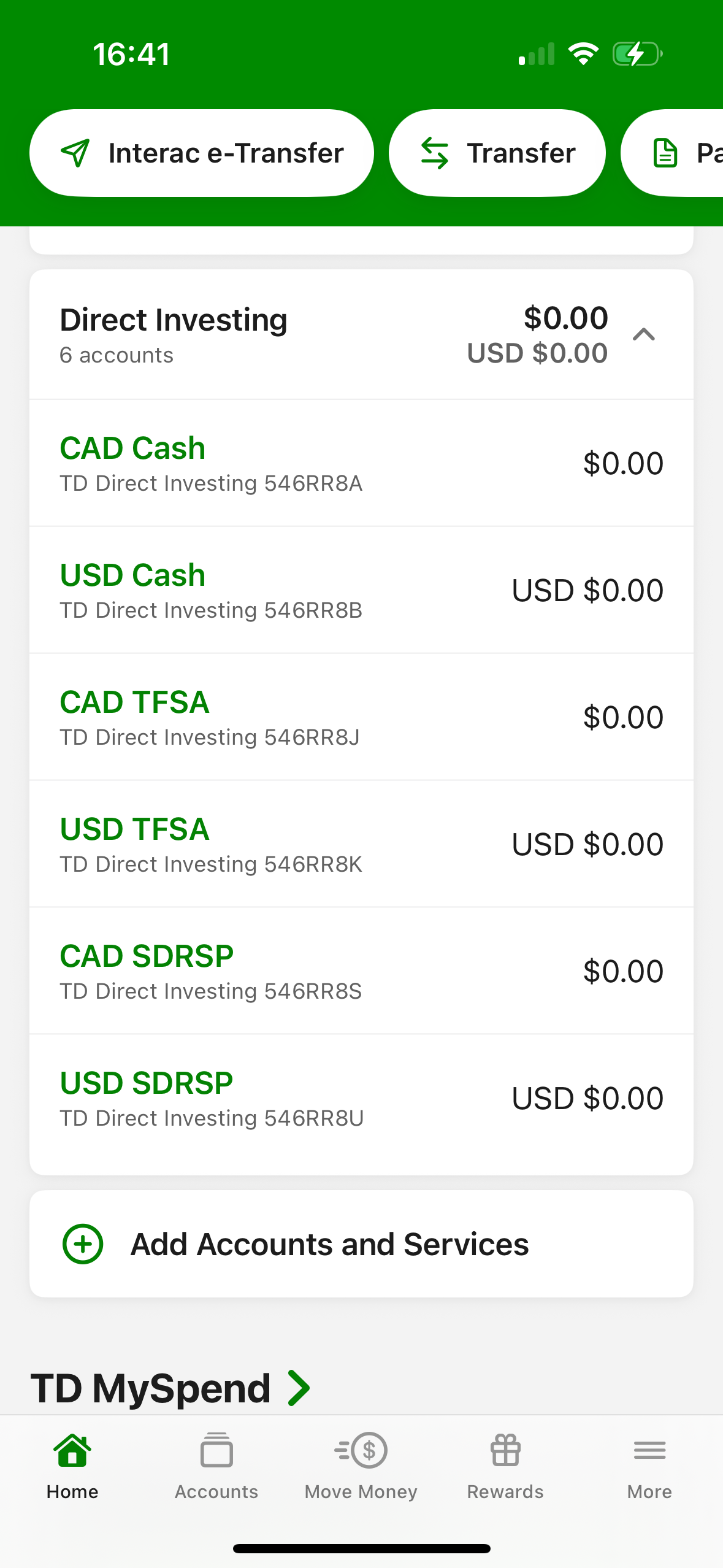
Task: Select the CAD SDRSP account
Action: [361, 971]
